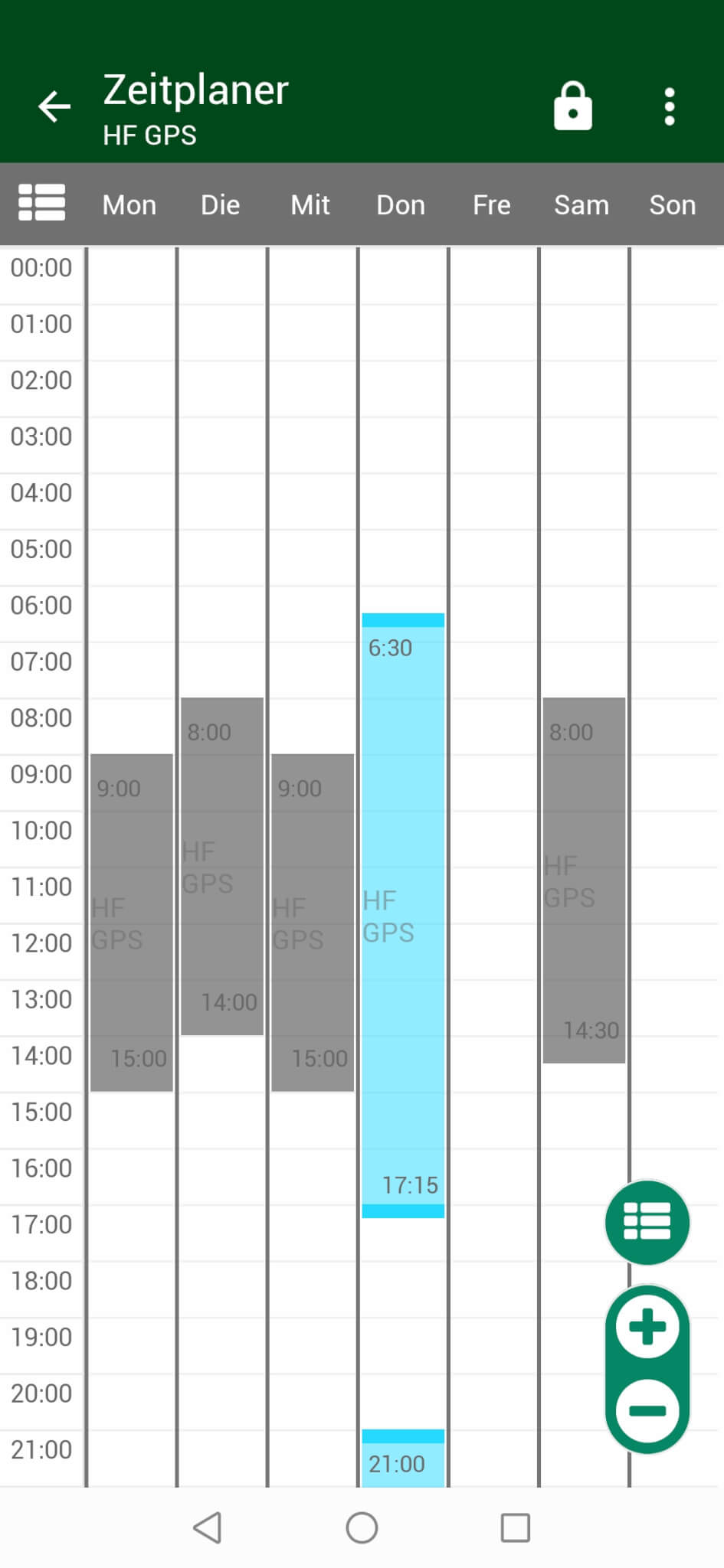Open Wednesday's 9:00 to 15:00 schedule block
Screen dimensions: 724x1568
tap(313, 923)
